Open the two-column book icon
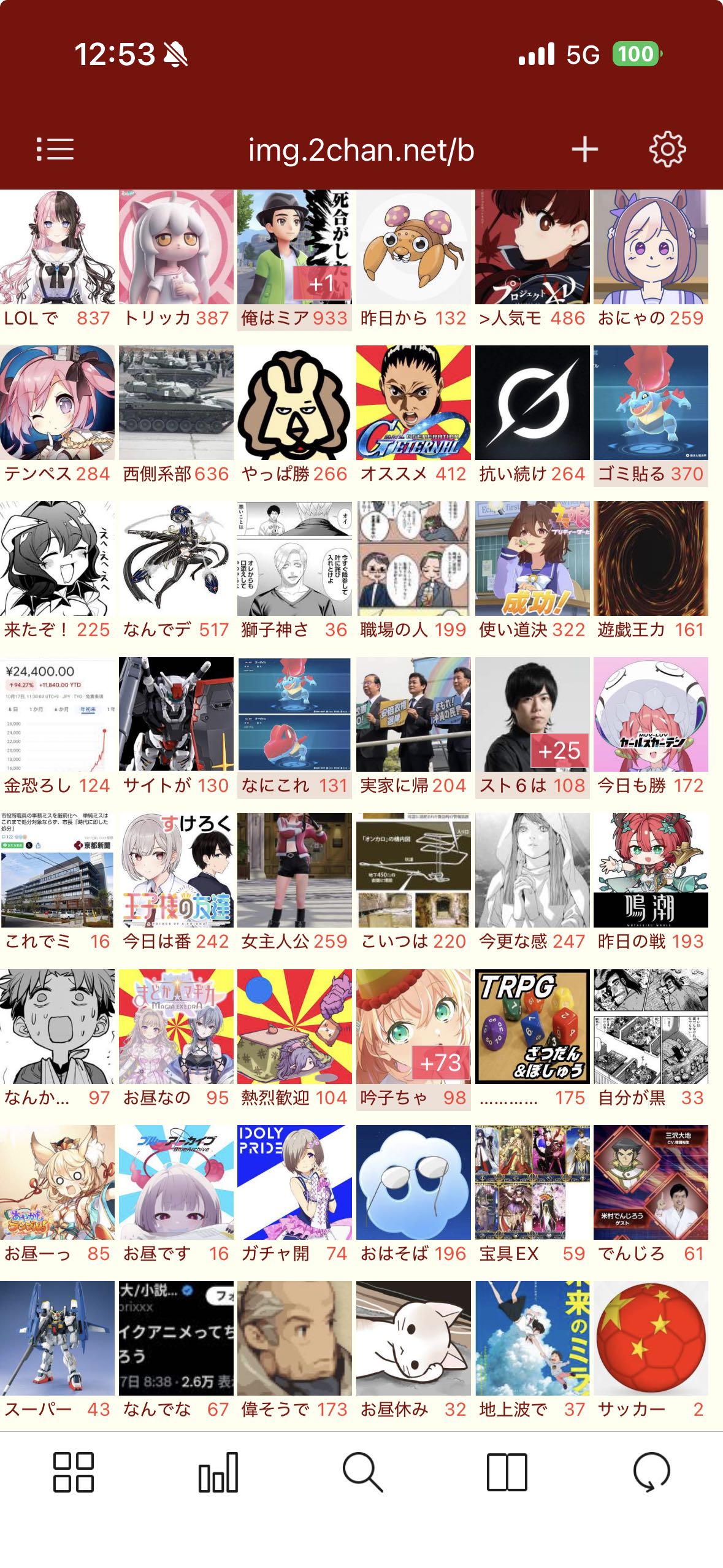Screen dimensions: 723x1568 pos(507,1472)
